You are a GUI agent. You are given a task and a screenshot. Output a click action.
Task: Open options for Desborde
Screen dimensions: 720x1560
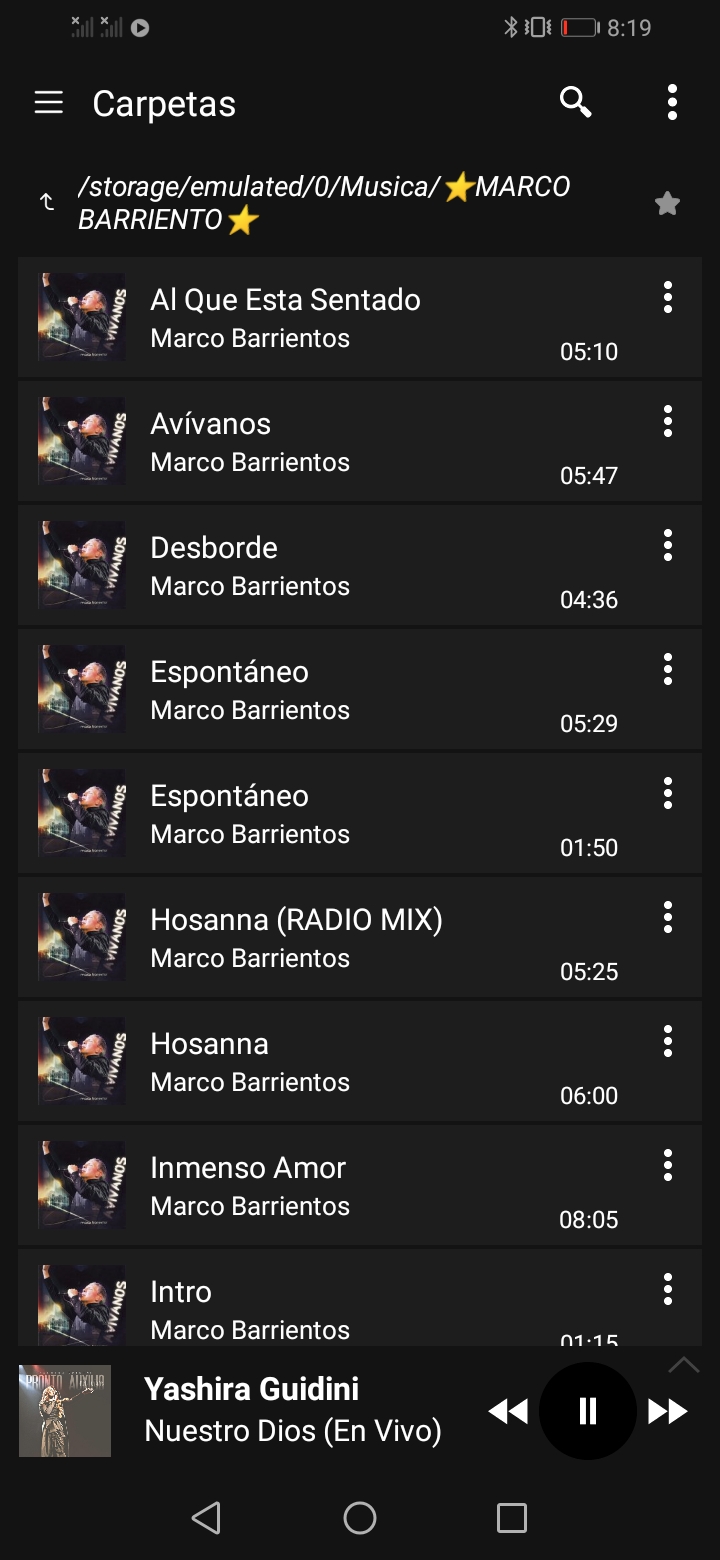click(x=667, y=546)
